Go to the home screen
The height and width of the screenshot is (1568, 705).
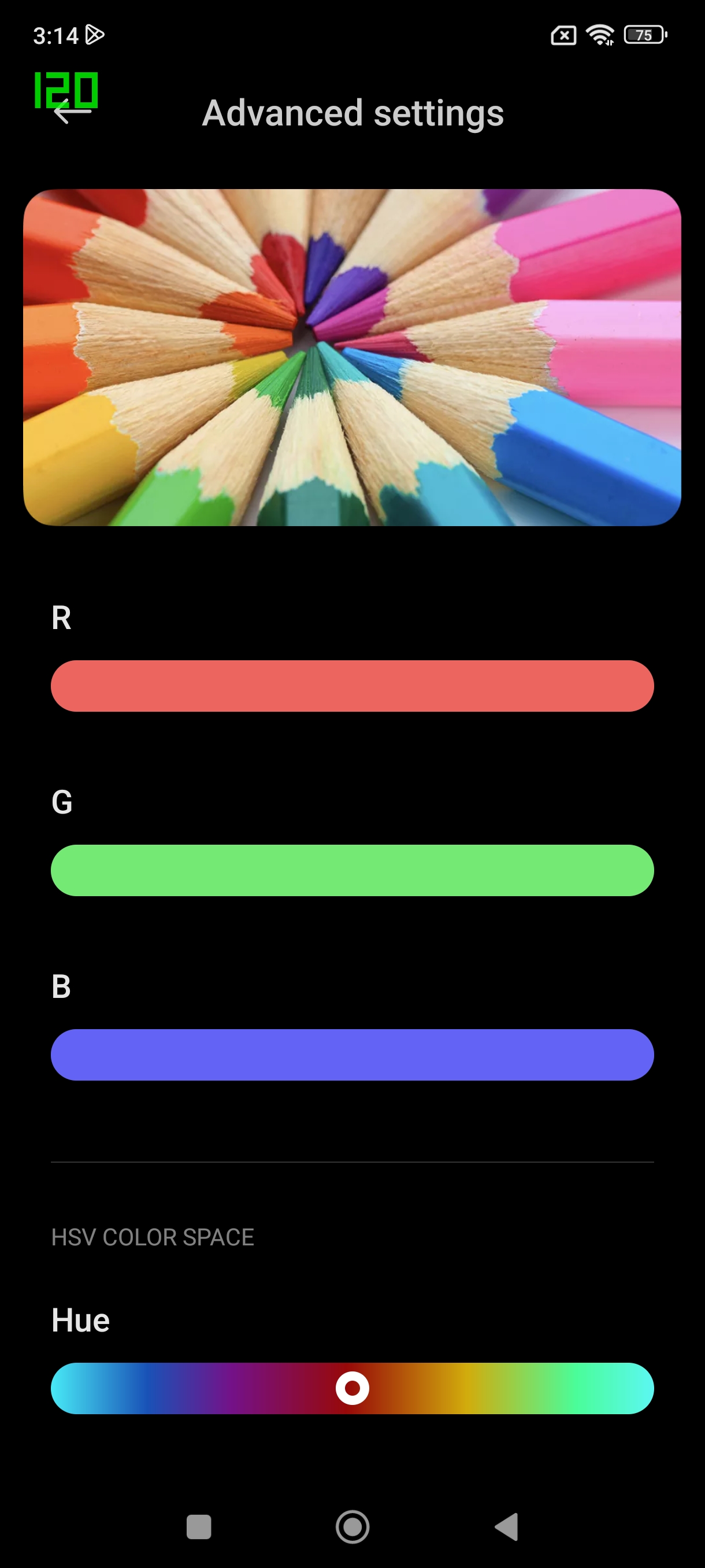[352, 1526]
